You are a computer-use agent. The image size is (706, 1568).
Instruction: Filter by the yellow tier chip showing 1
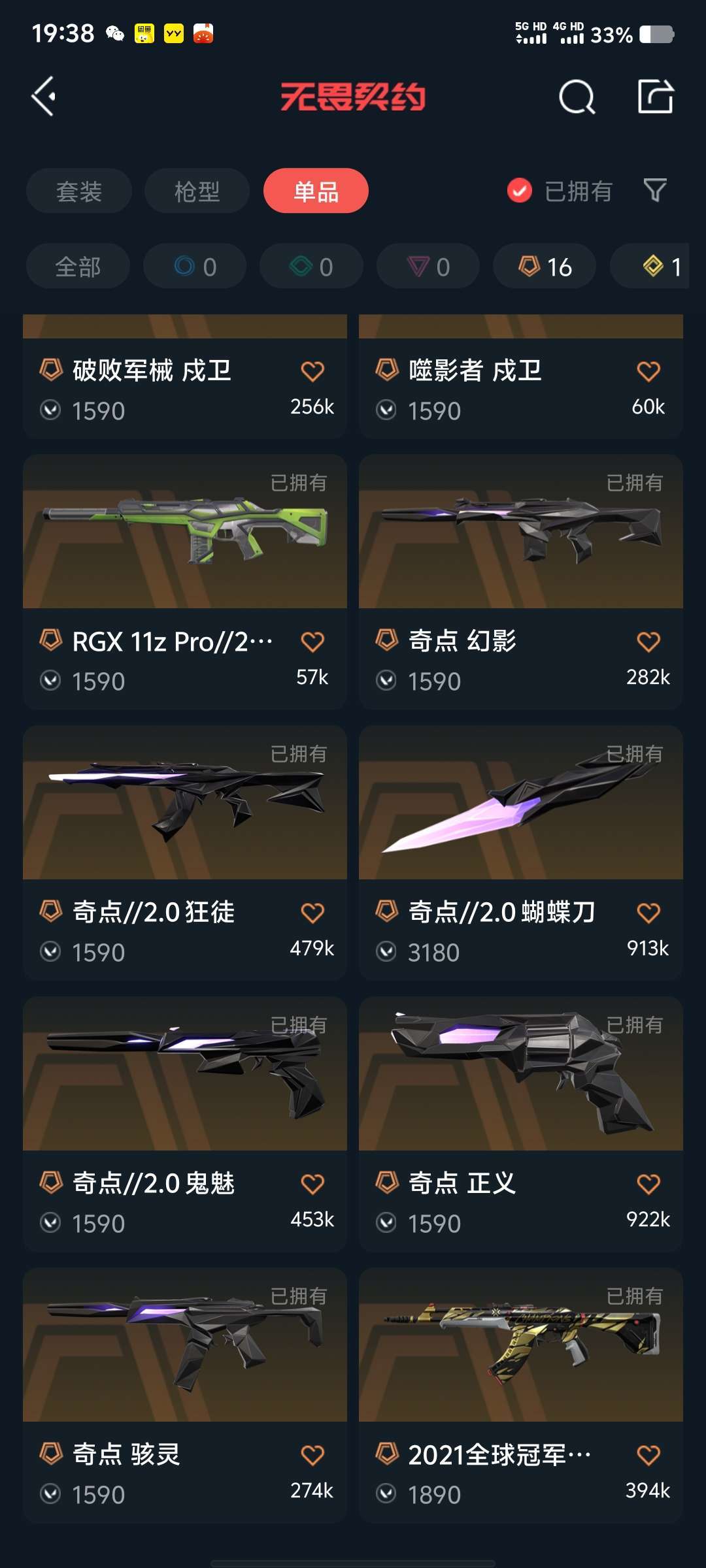(649, 267)
